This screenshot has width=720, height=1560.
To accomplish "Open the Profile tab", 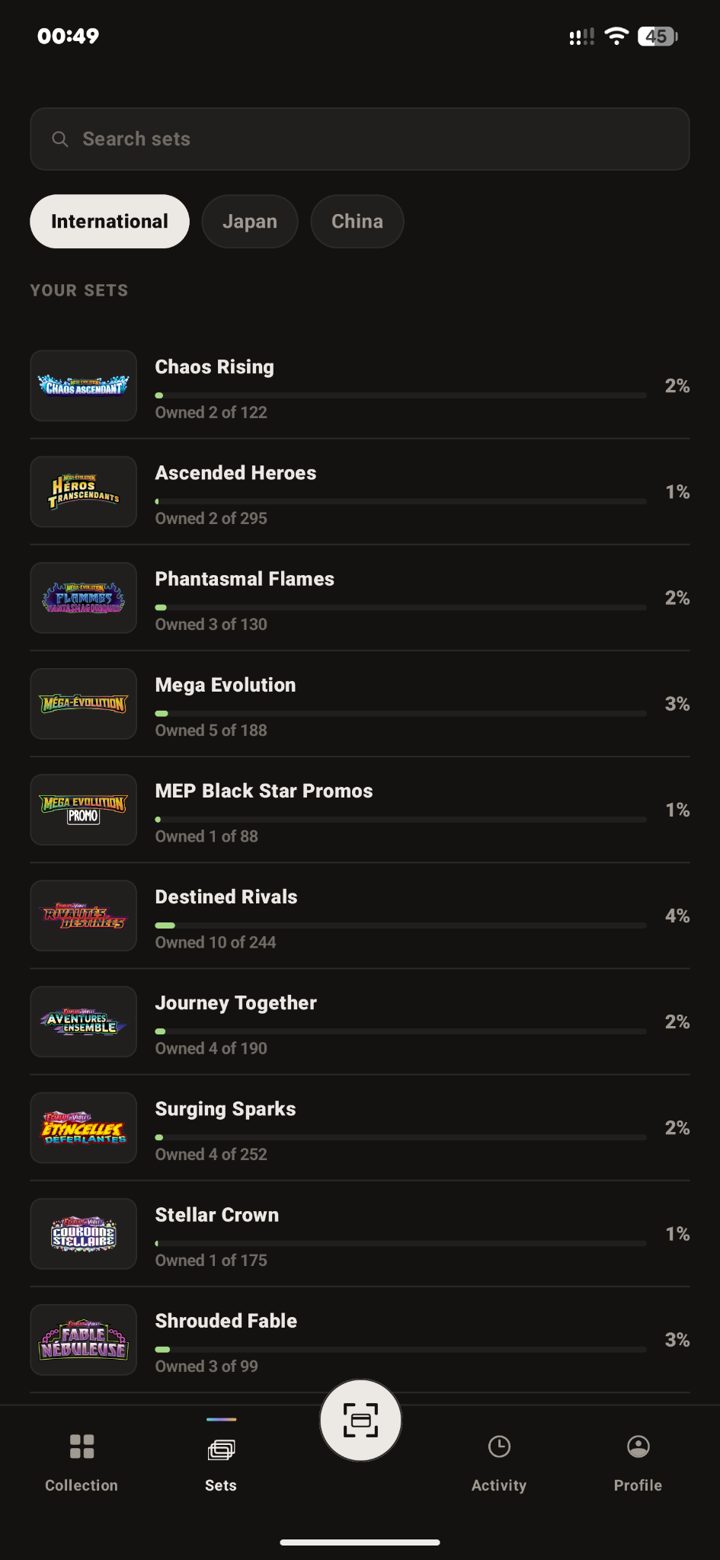I will pos(638,1463).
